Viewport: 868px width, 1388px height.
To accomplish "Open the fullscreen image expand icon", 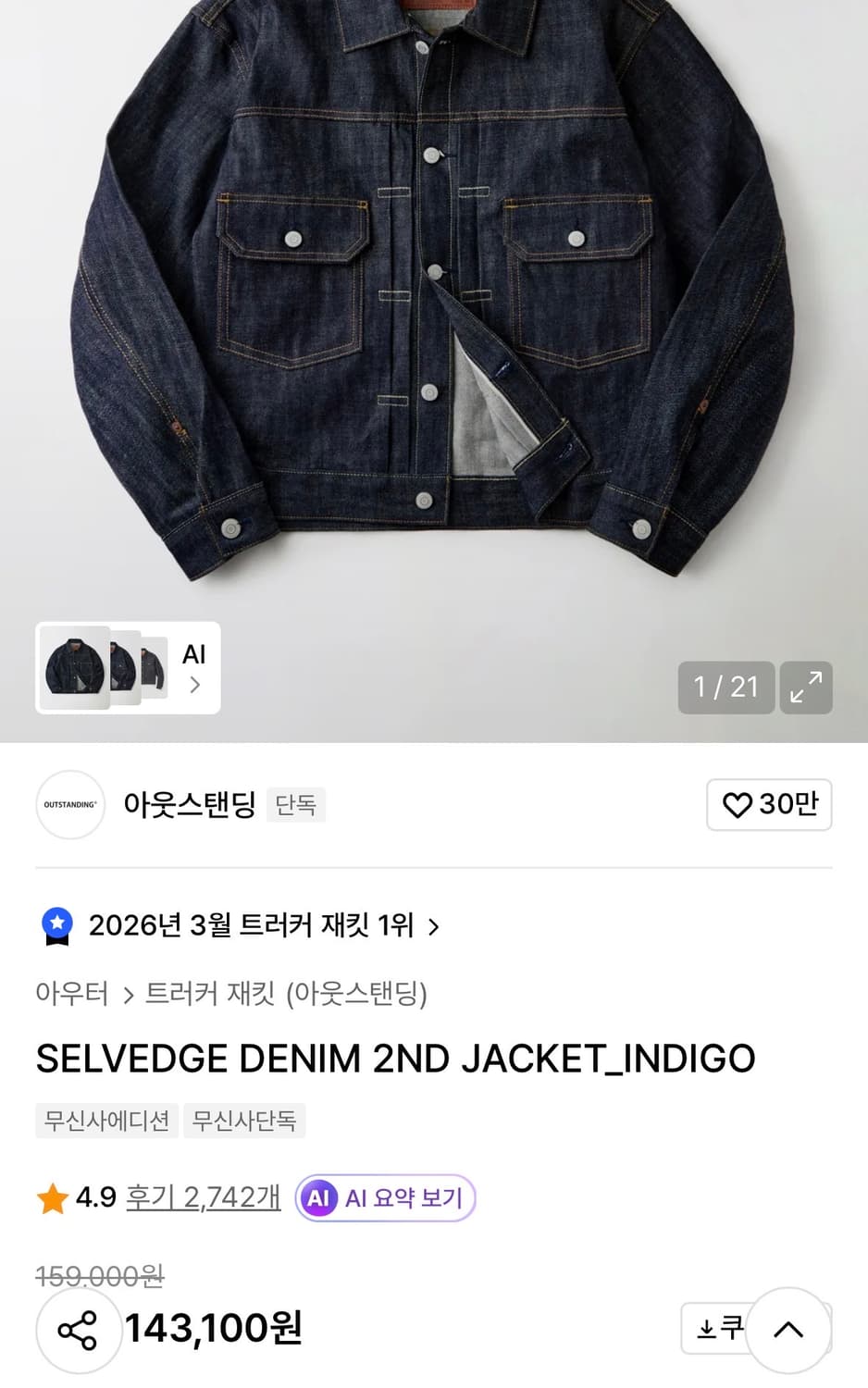I will click(806, 688).
